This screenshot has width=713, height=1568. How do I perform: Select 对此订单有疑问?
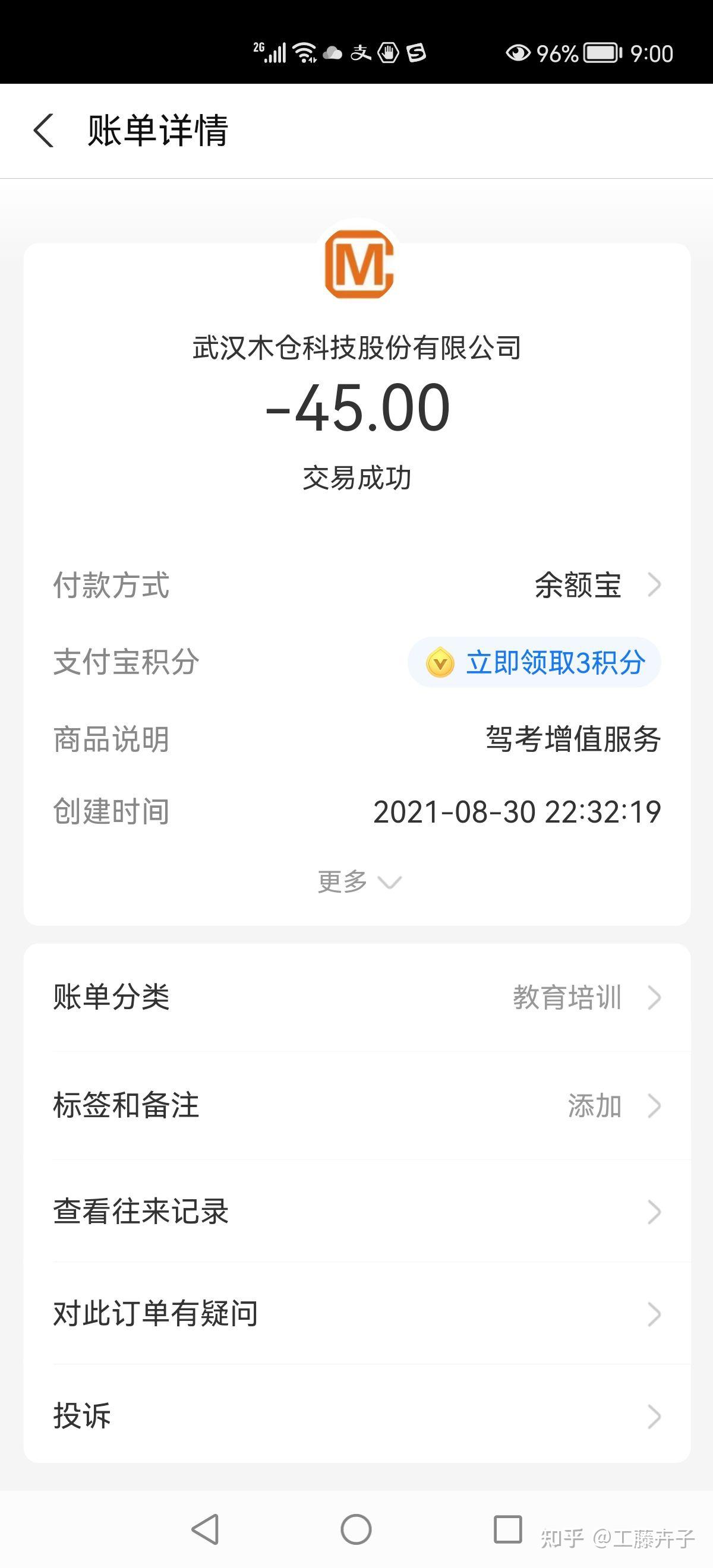[357, 1314]
